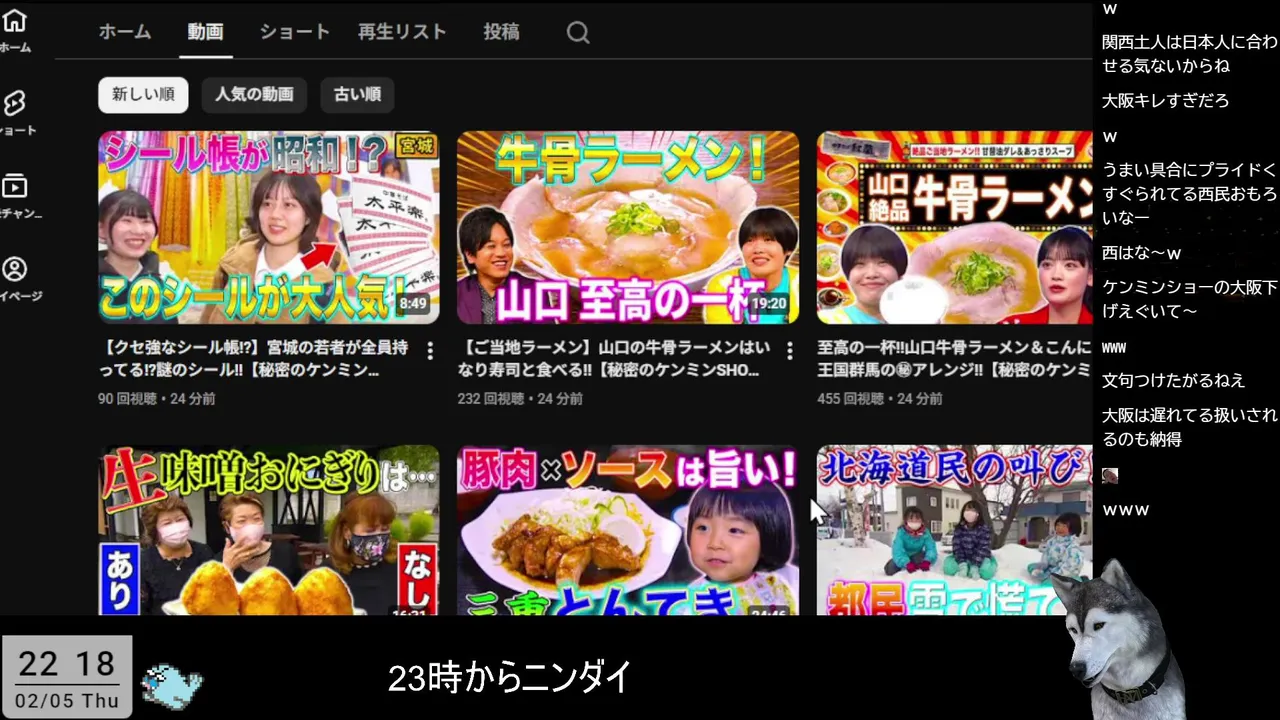Open the 山口絶品牛骨ラーメン video

point(953,227)
